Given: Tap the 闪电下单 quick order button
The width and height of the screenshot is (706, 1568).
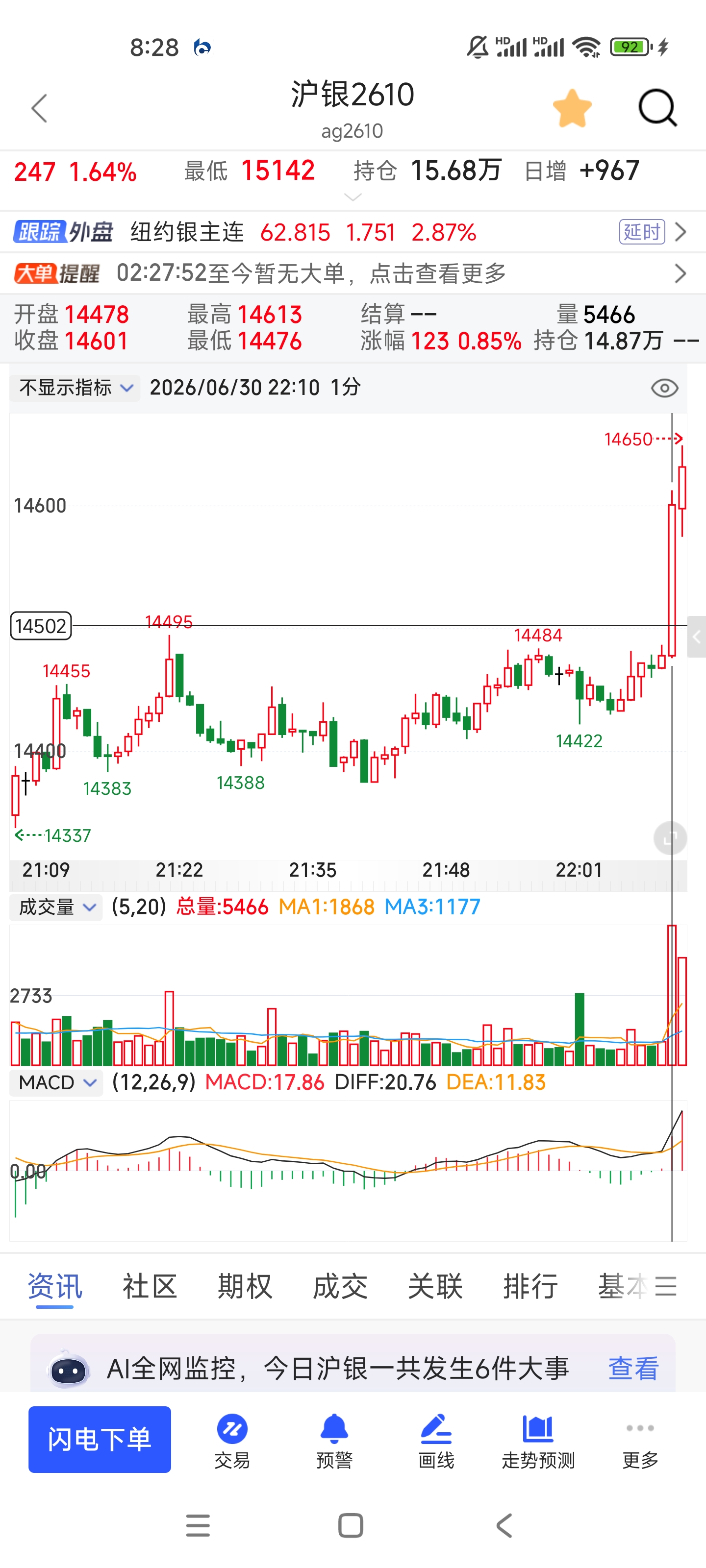Looking at the screenshot, I should [x=100, y=1439].
